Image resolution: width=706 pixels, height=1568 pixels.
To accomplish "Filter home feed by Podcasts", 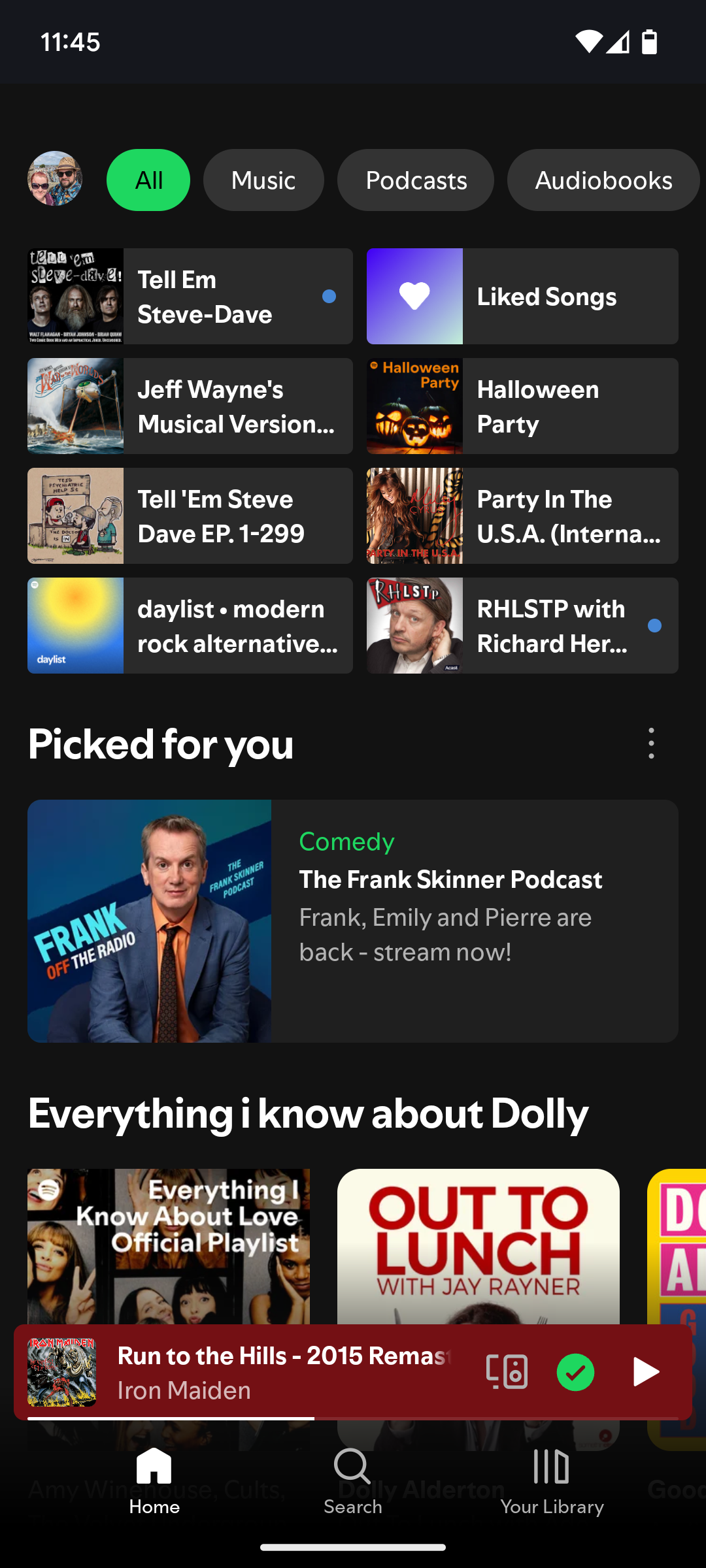I will point(416,180).
